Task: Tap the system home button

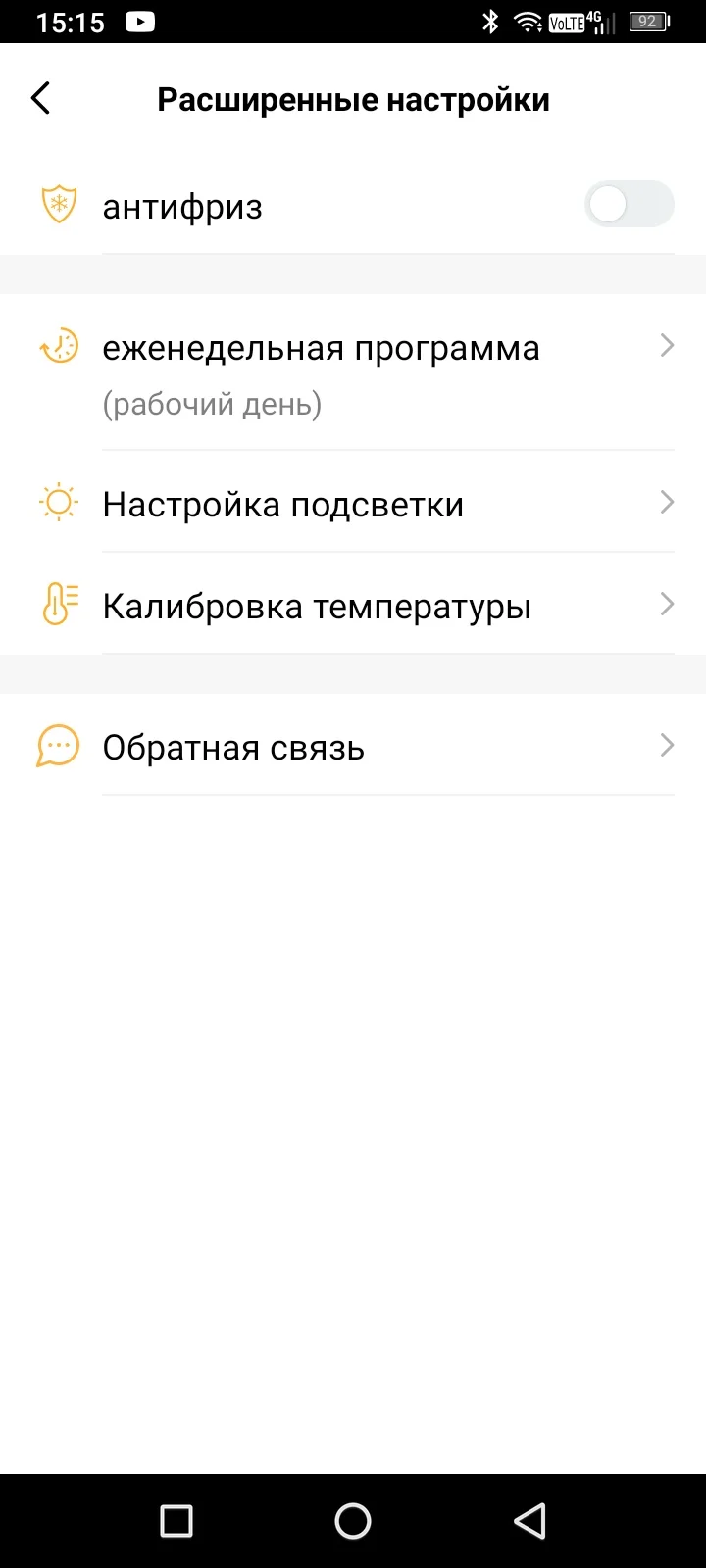Action: point(353,1521)
